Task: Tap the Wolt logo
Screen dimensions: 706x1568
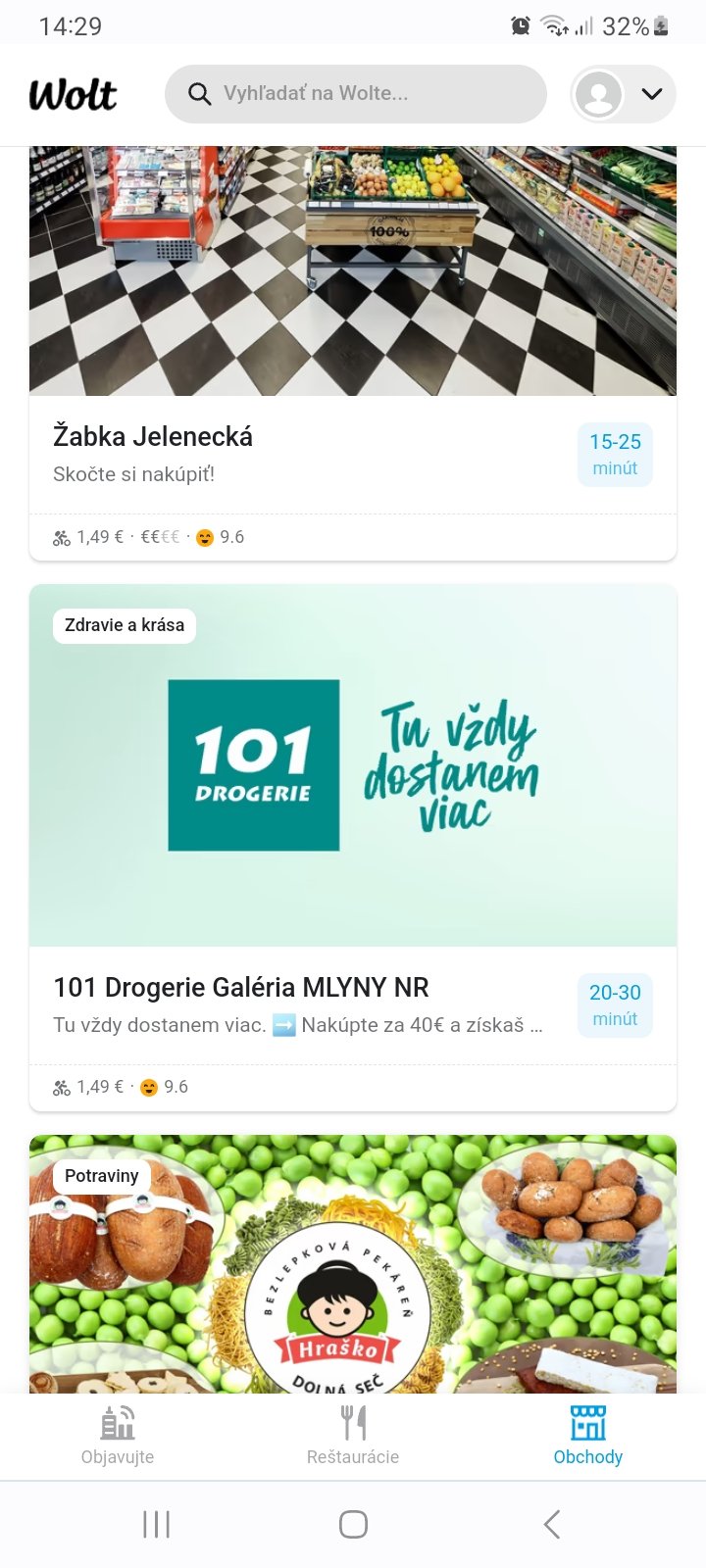Action: point(73,95)
